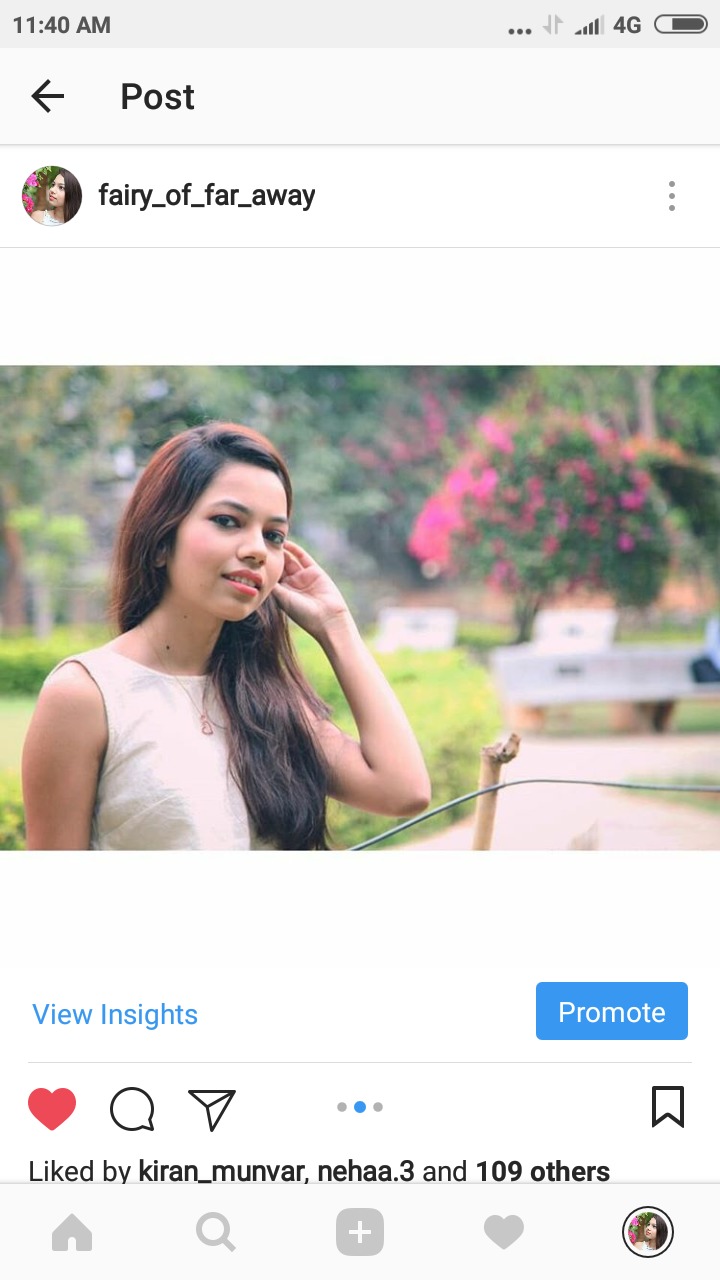The image size is (720, 1280).
Task: Open the post's three-dot options menu
Action: coord(671,196)
